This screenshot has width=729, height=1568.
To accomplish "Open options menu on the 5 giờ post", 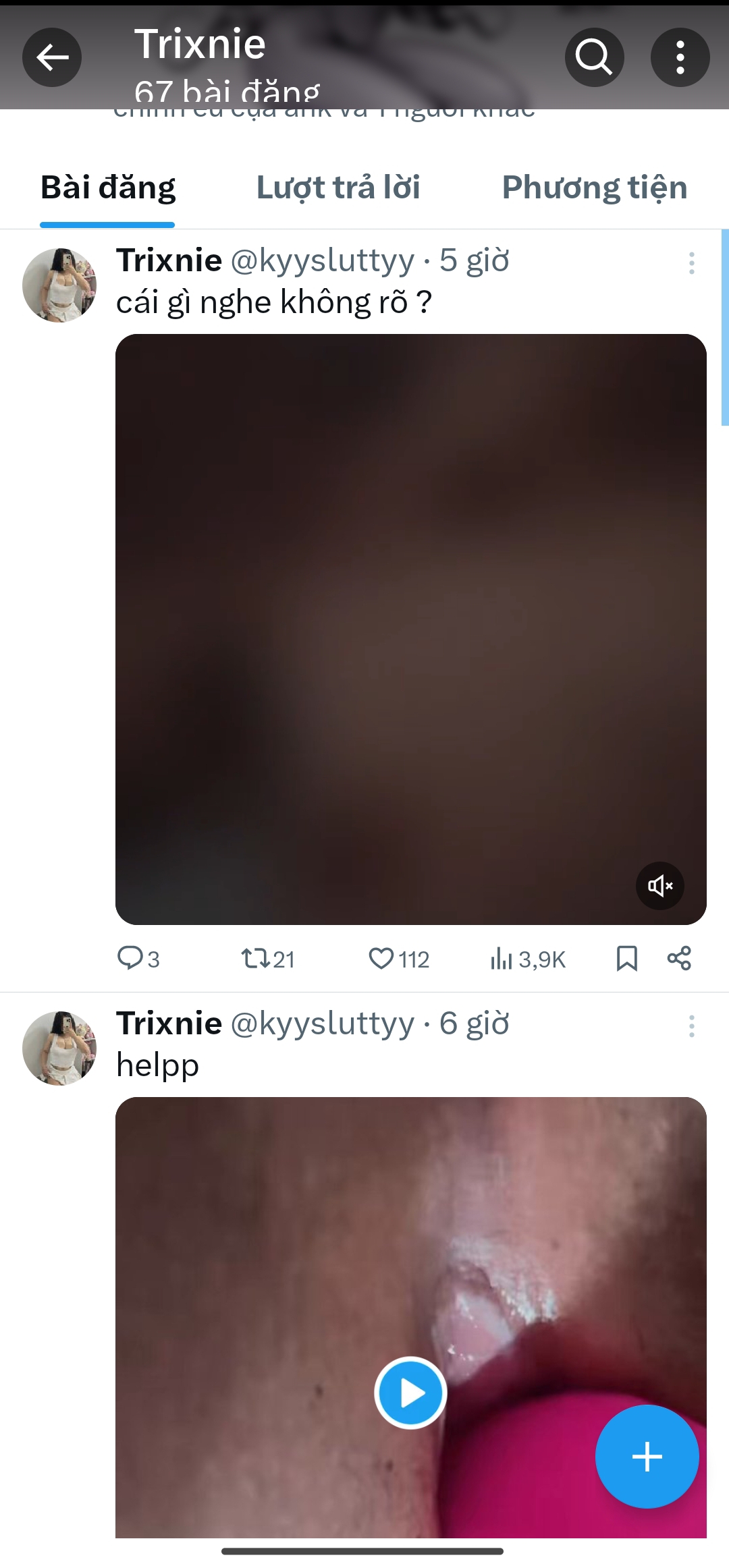I will coord(691,263).
